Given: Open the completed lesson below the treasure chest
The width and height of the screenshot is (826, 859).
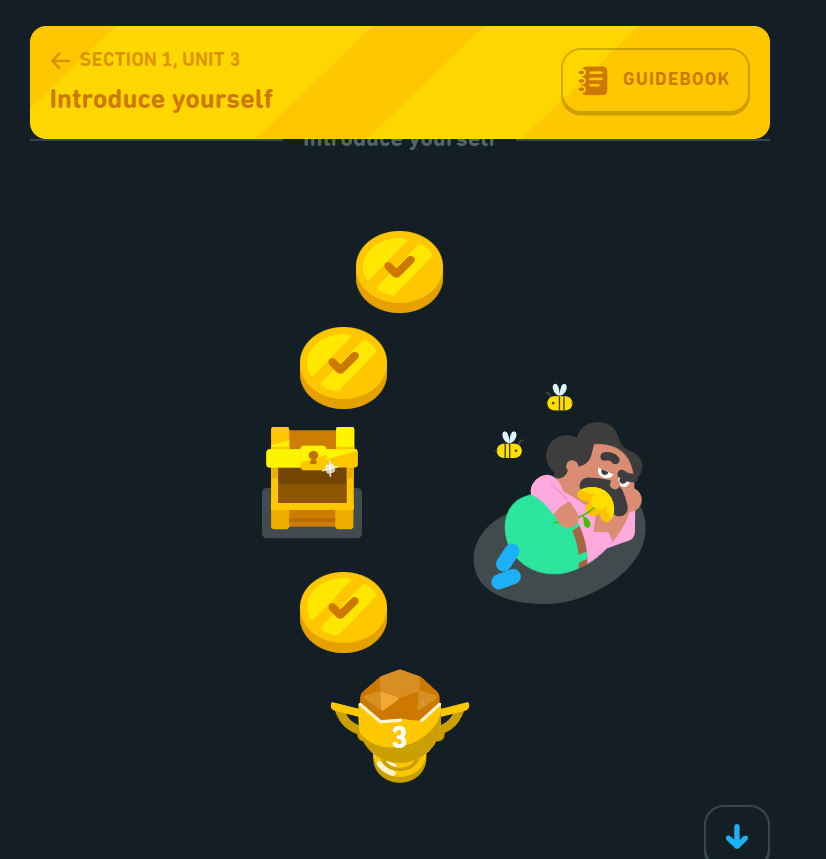Looking at the screenshot, I should coord(343,609).
